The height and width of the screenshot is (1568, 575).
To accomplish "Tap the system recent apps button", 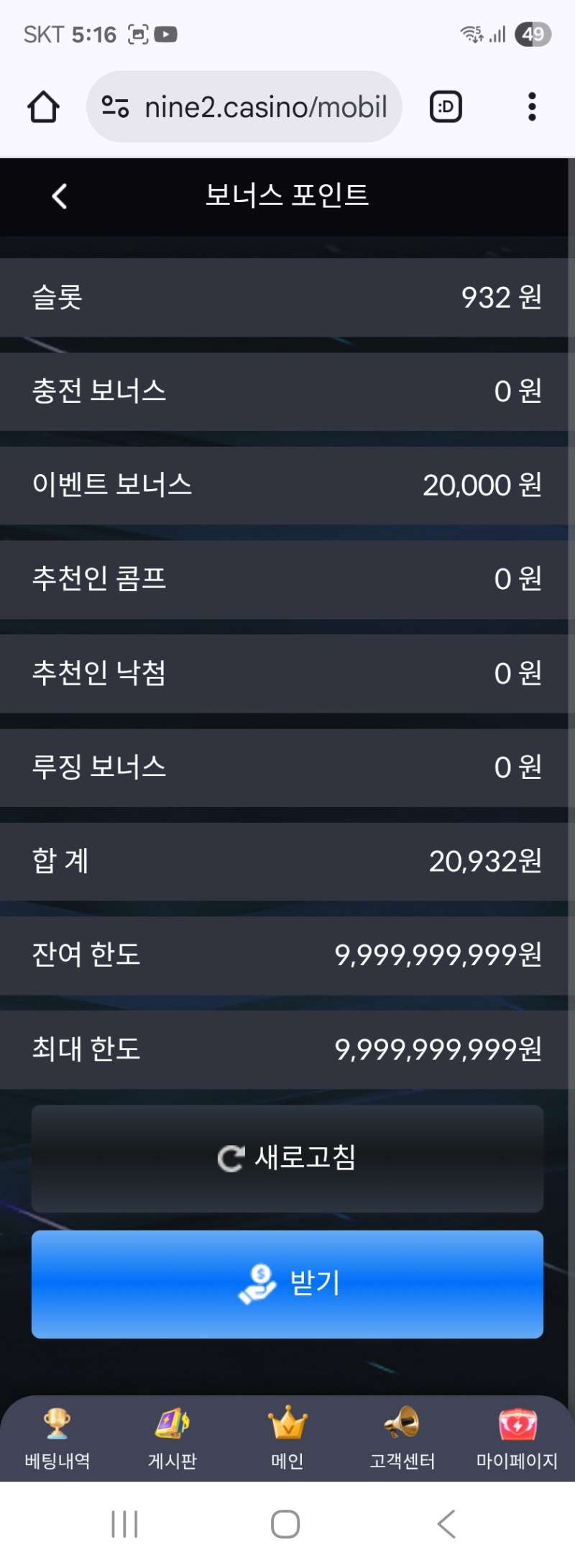I will click(x=125, y=1523).
